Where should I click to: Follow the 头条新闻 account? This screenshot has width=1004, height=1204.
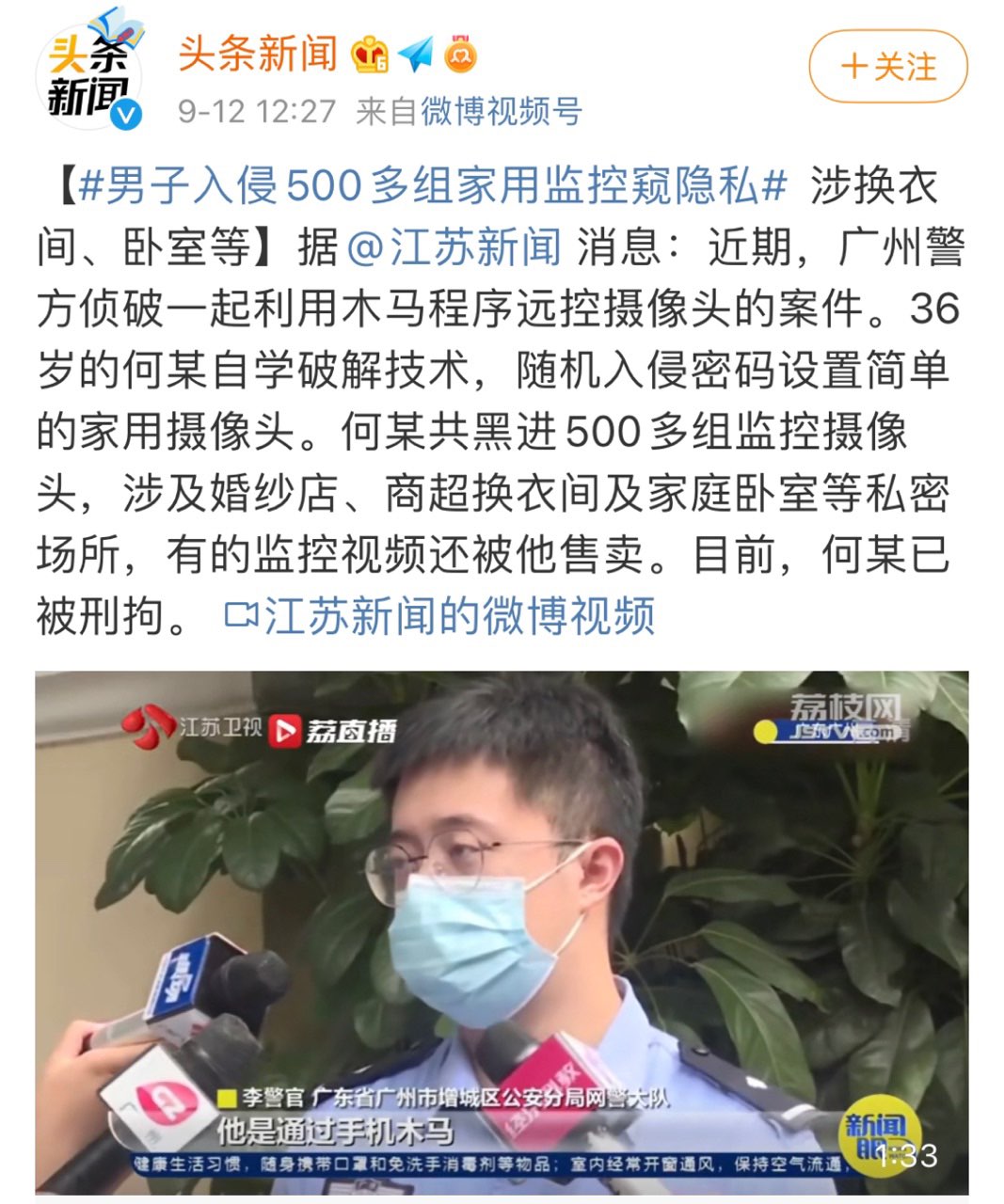point(888,66)
